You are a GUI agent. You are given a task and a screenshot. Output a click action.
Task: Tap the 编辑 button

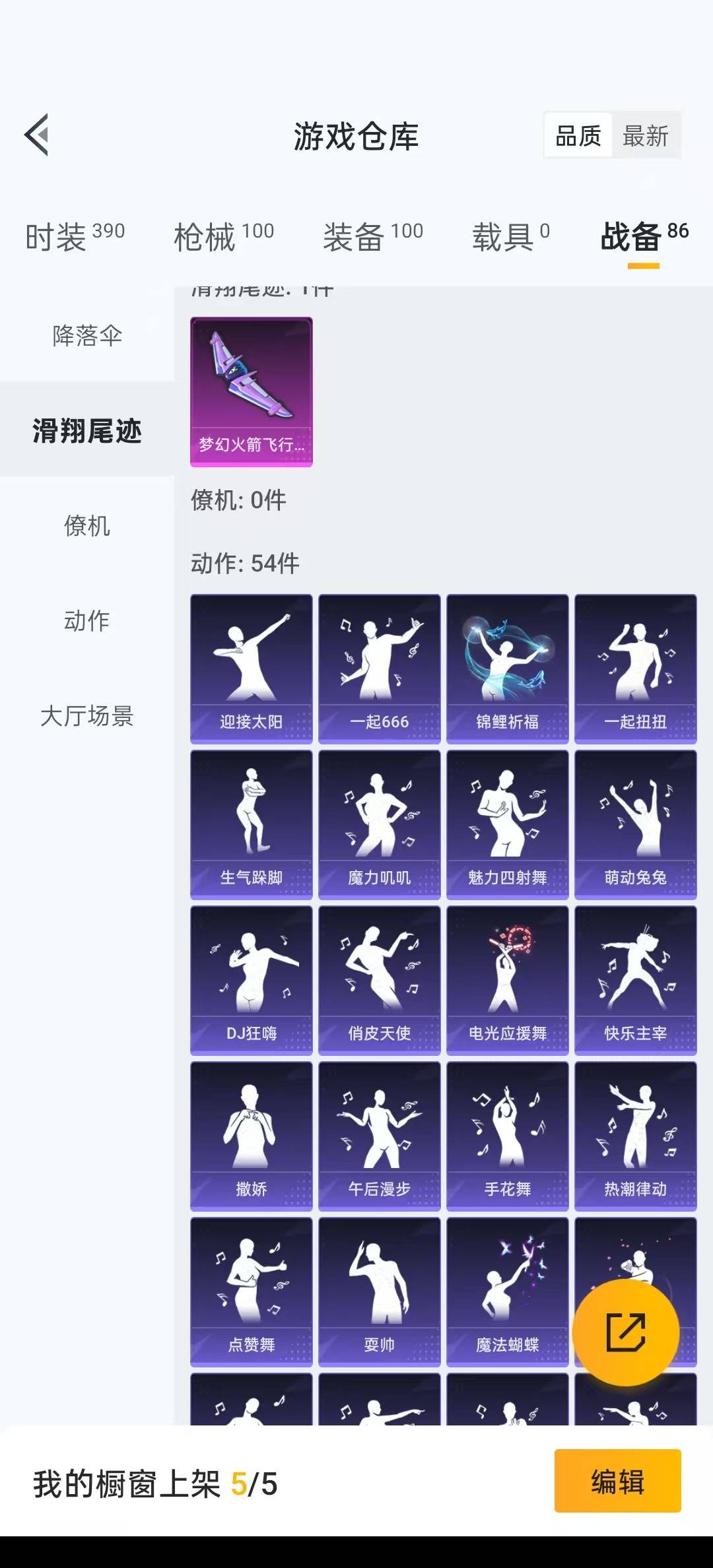coord(618,1481)
